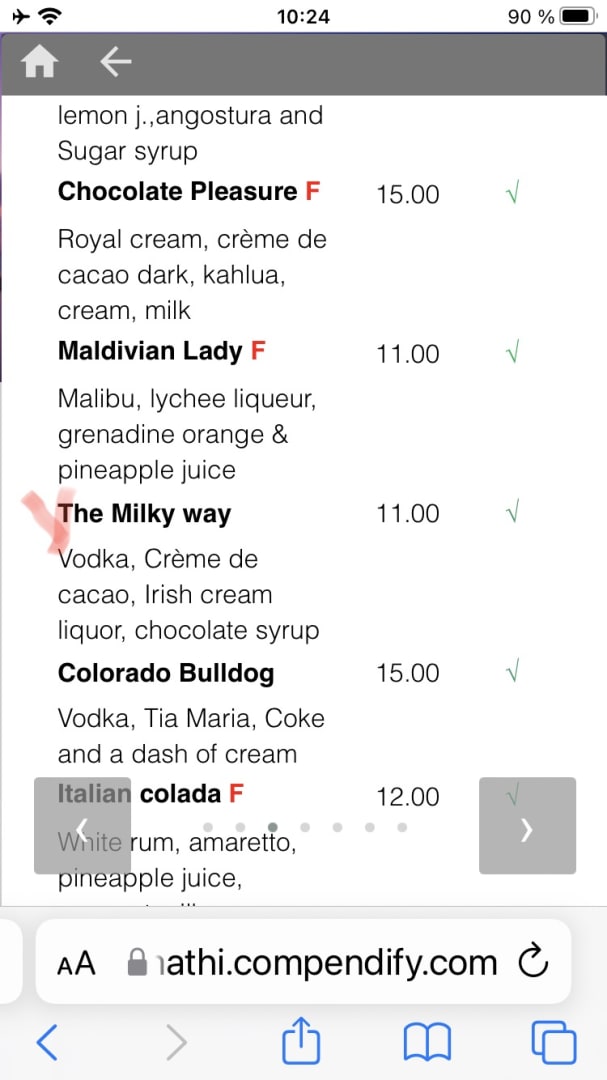Viewport: 607px width, 1080px height.
Task: Show all open tabs
Action: click(554, 1043)
